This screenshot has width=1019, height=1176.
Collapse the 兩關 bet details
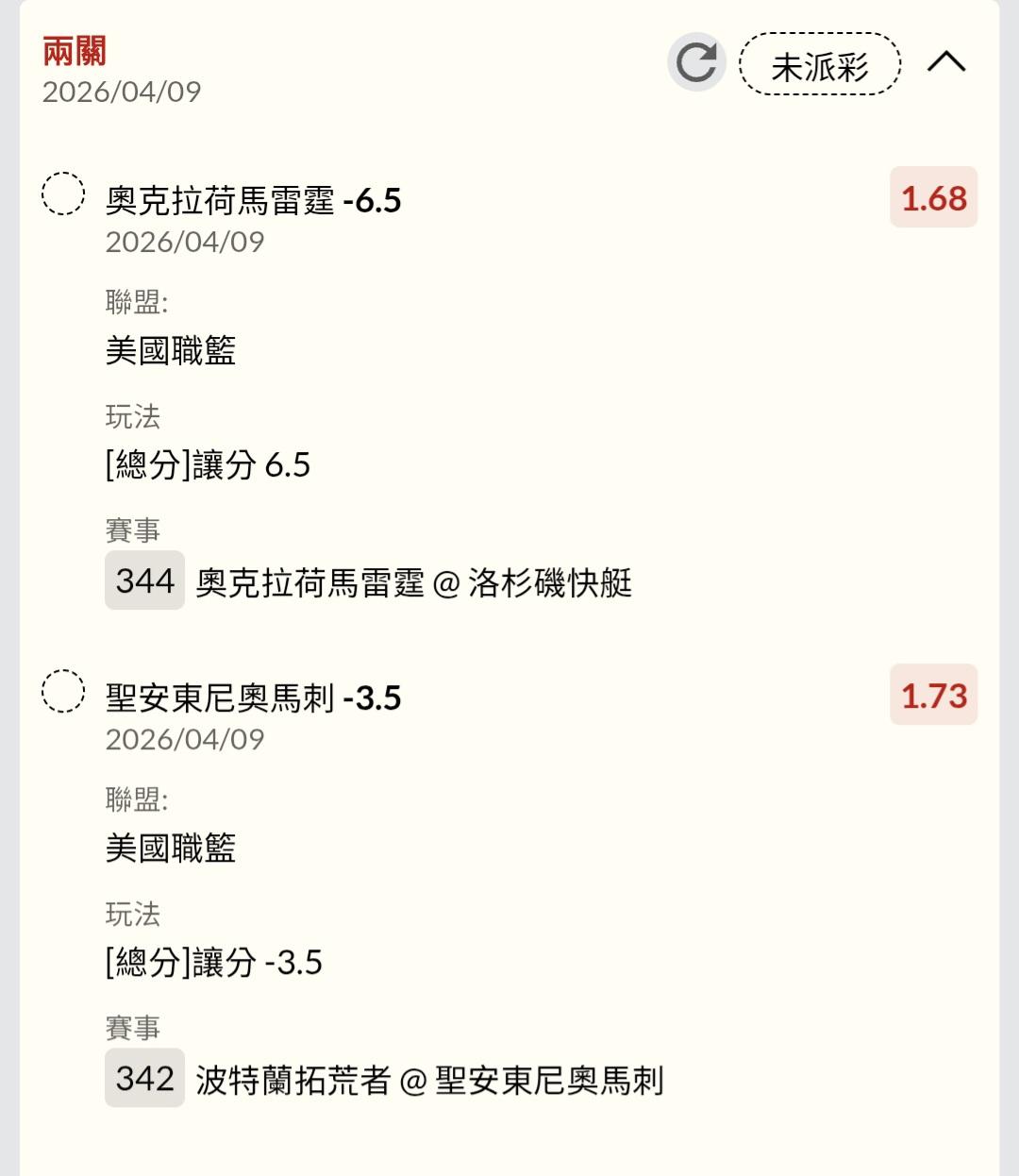pyautogui.click(x=946, y=63)
